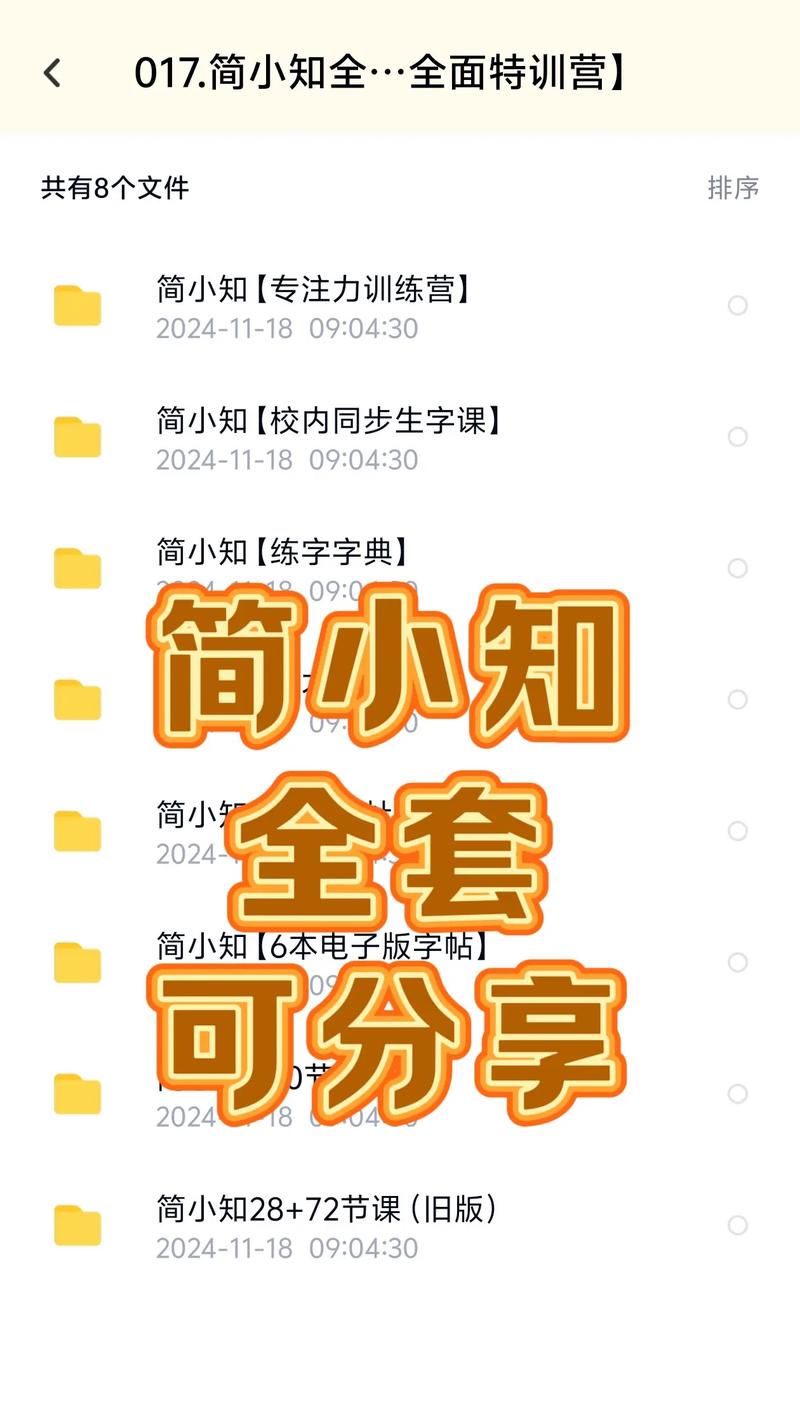
Task: Open the 简小知【校内同步生字课】 folder icon
Action: [x=77, y=438]
